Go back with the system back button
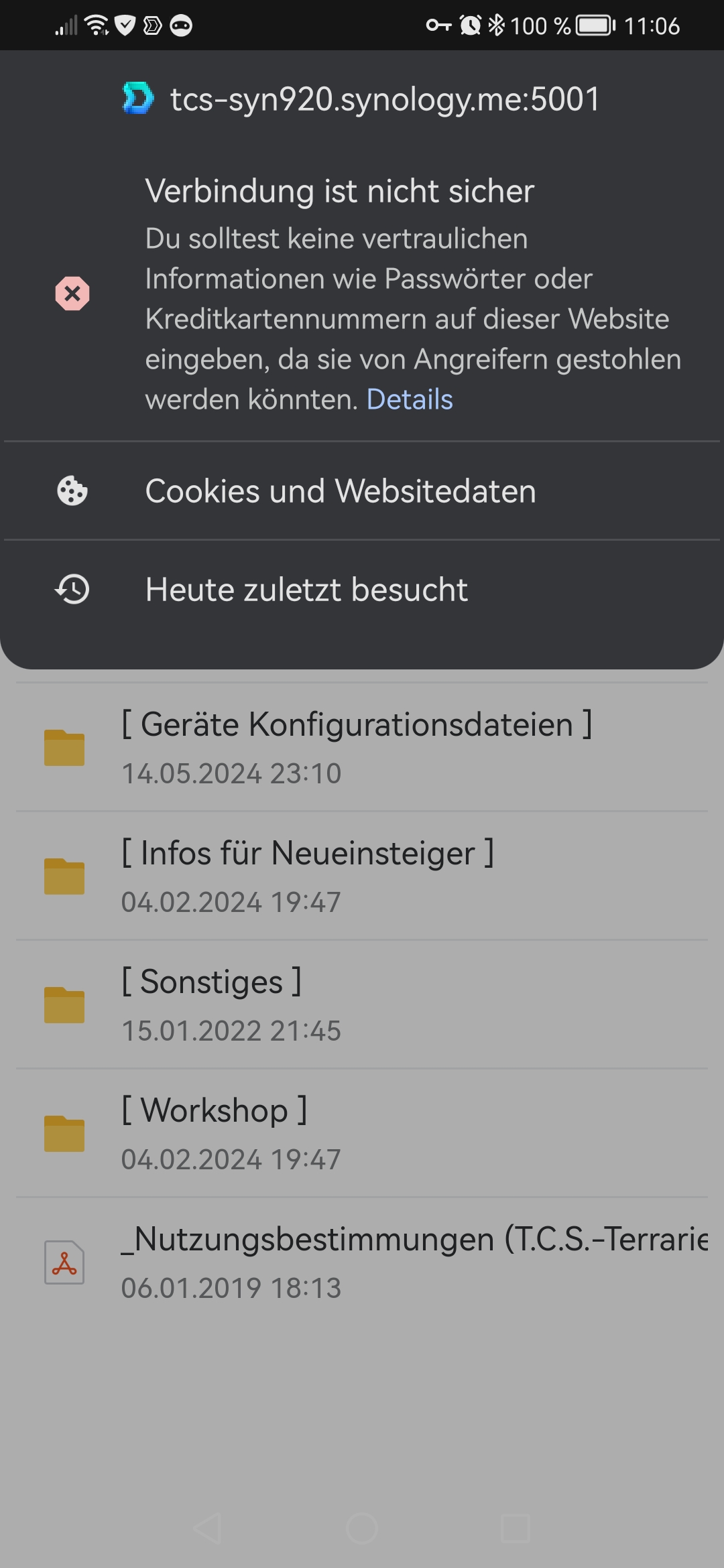Image resolution: width=724 pixels, height=1568 pixels. (208, 1528)
